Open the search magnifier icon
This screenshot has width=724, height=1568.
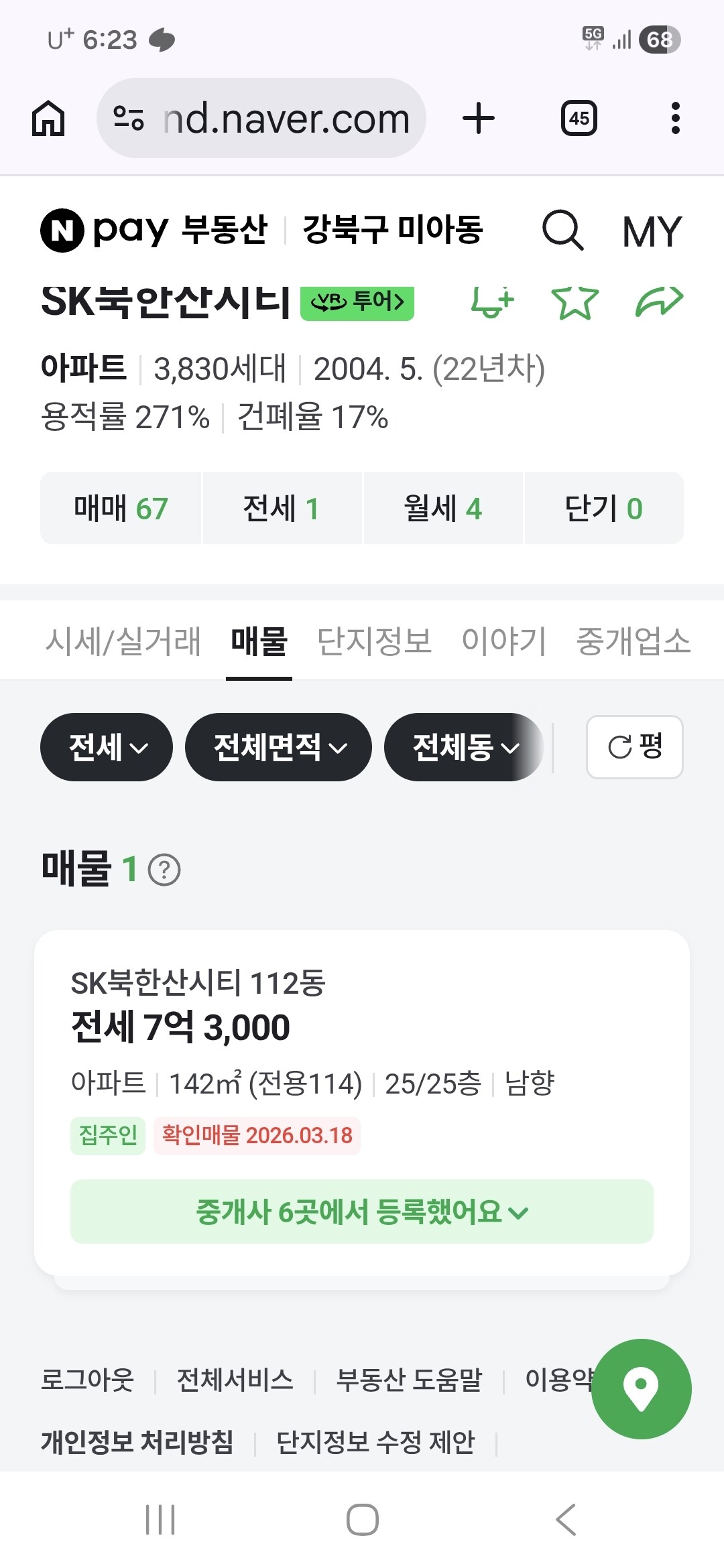click(562, 231)
